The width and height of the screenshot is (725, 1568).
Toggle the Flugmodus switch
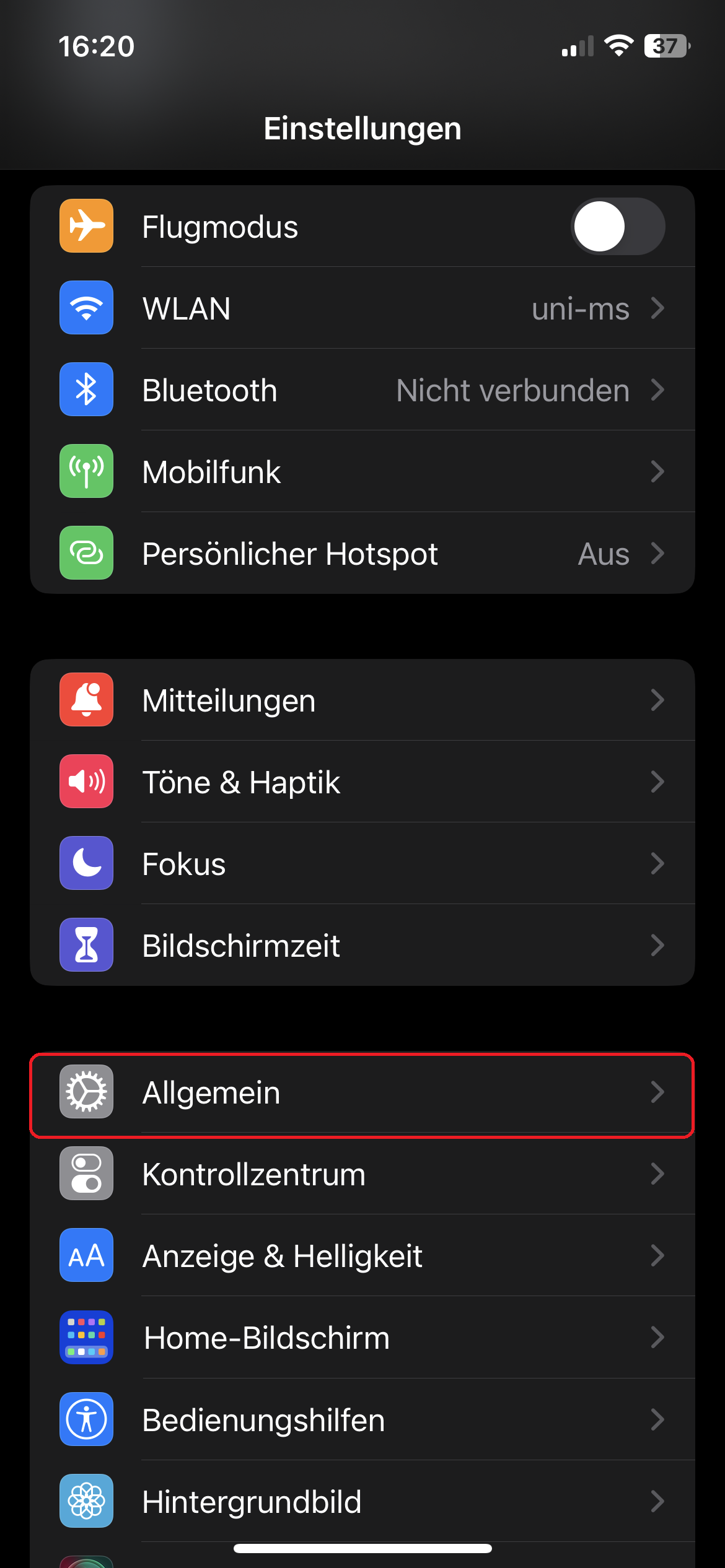(x=617, y=227)
